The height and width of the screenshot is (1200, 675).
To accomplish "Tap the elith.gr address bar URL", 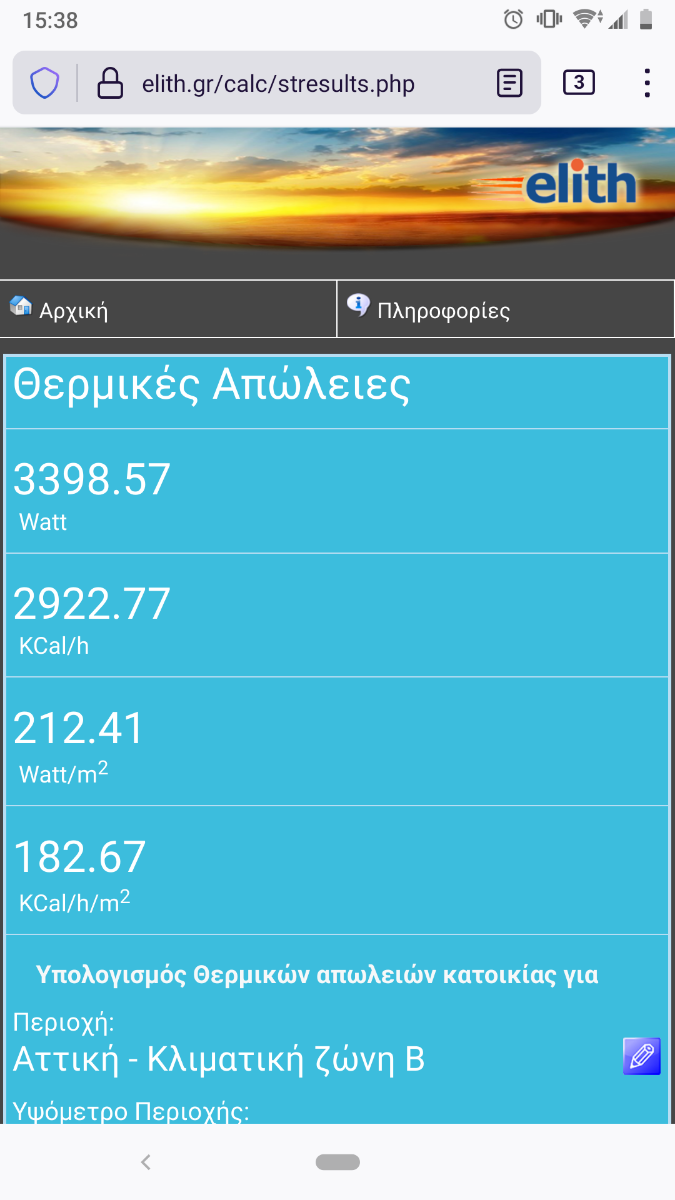I will (x=278, y=83).
